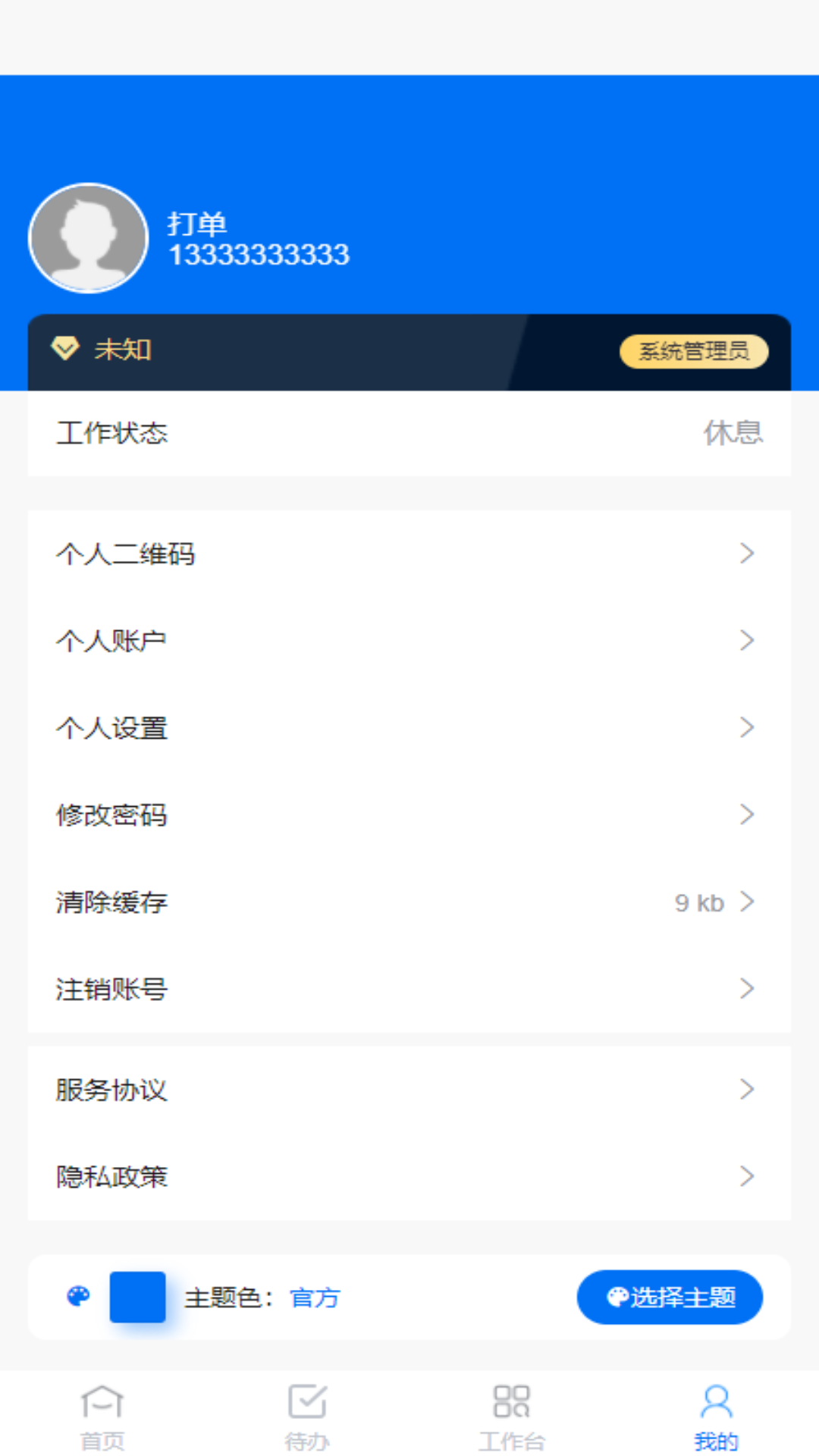Select 清除缓存 to clear 9 kb cache

click(409, 902)
